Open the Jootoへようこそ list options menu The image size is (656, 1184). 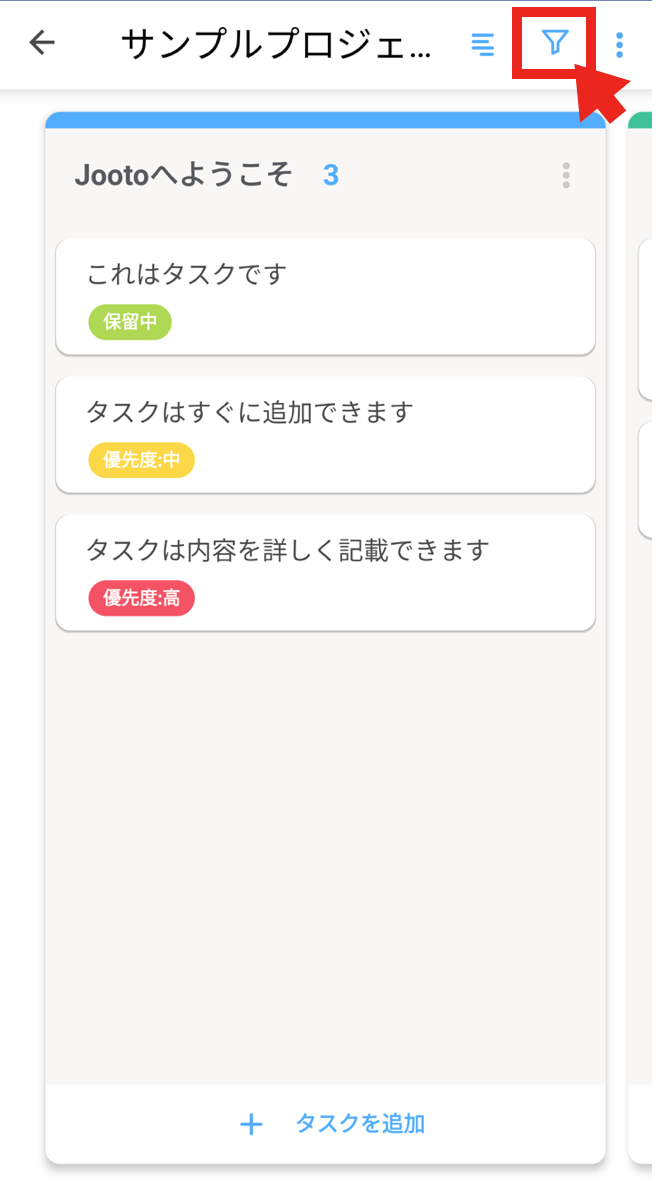pos(566,175)
